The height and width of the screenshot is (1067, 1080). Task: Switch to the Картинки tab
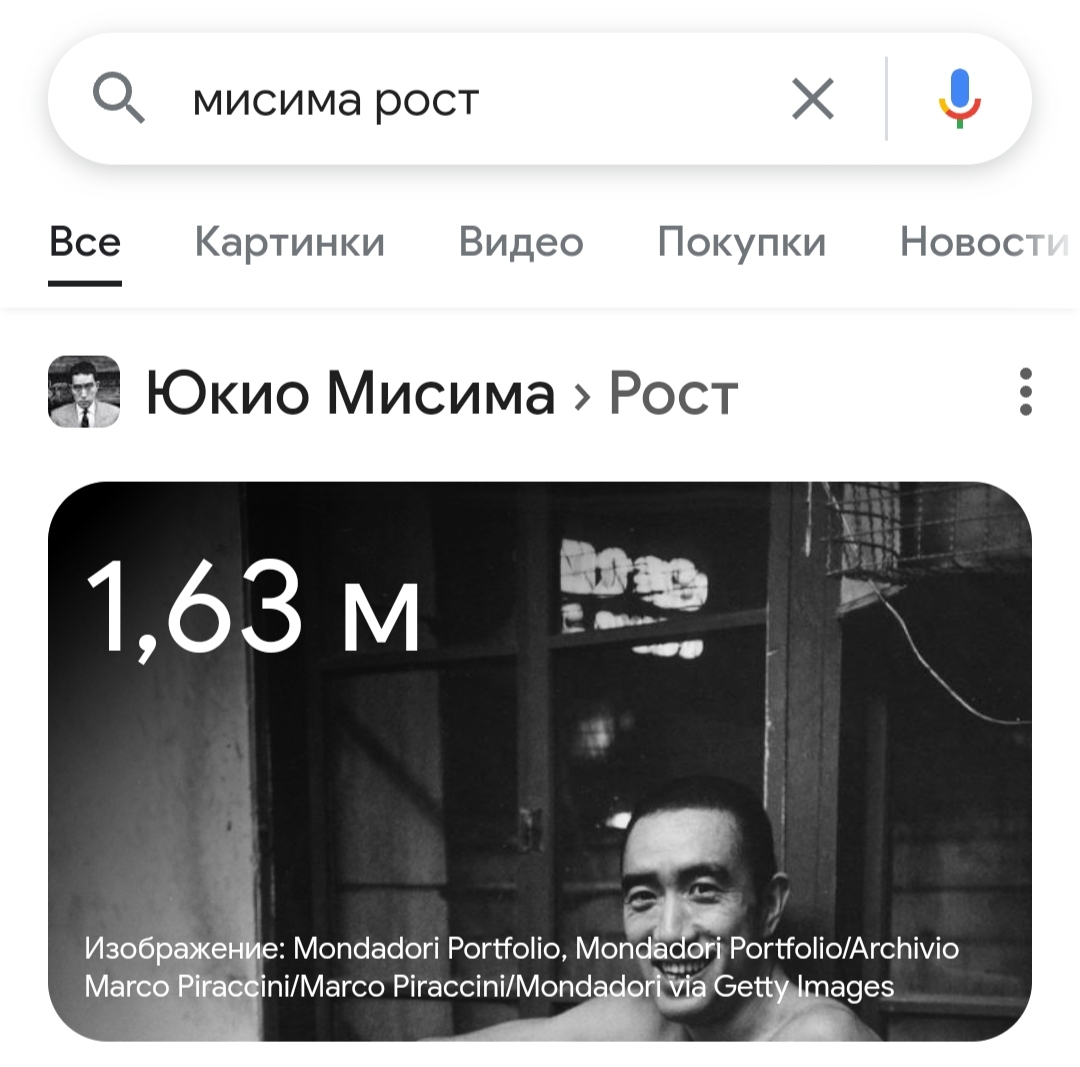click(x=289, y=243)
